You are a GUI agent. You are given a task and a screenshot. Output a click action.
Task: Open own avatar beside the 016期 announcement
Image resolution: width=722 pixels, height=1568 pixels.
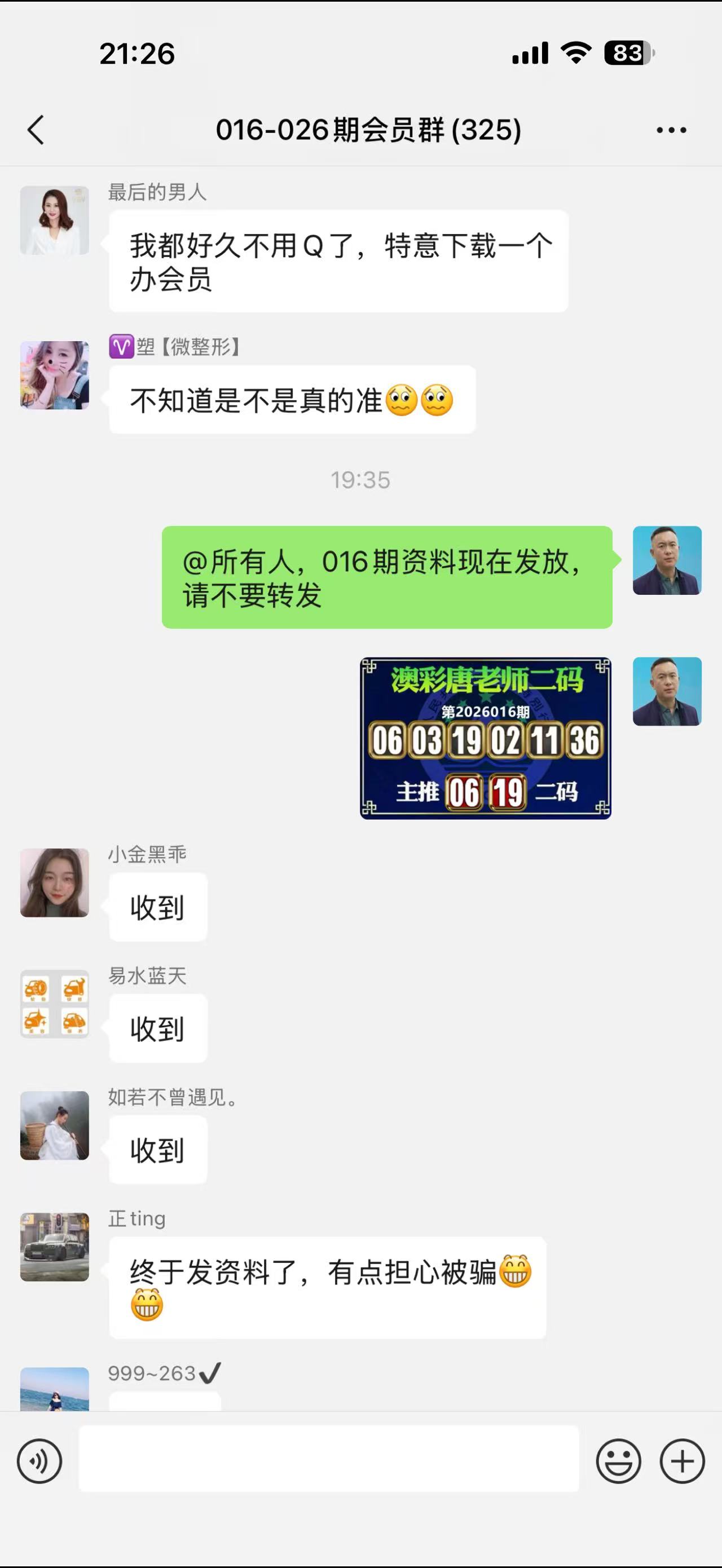tap(667, 560)
